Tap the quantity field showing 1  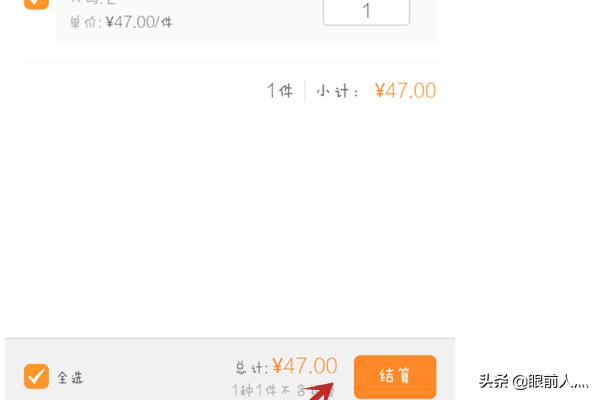point(366,11)
